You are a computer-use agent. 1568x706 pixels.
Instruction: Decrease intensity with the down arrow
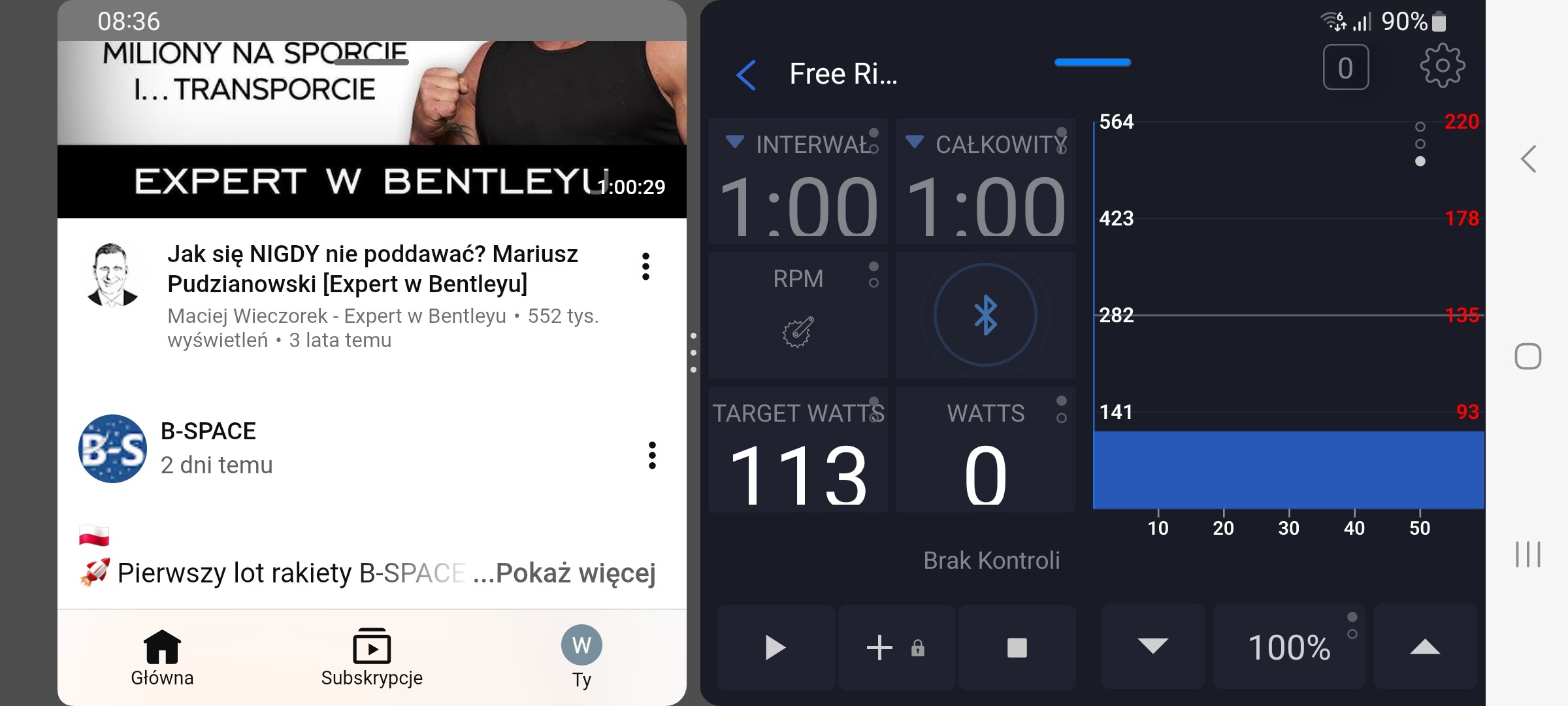1152,647
